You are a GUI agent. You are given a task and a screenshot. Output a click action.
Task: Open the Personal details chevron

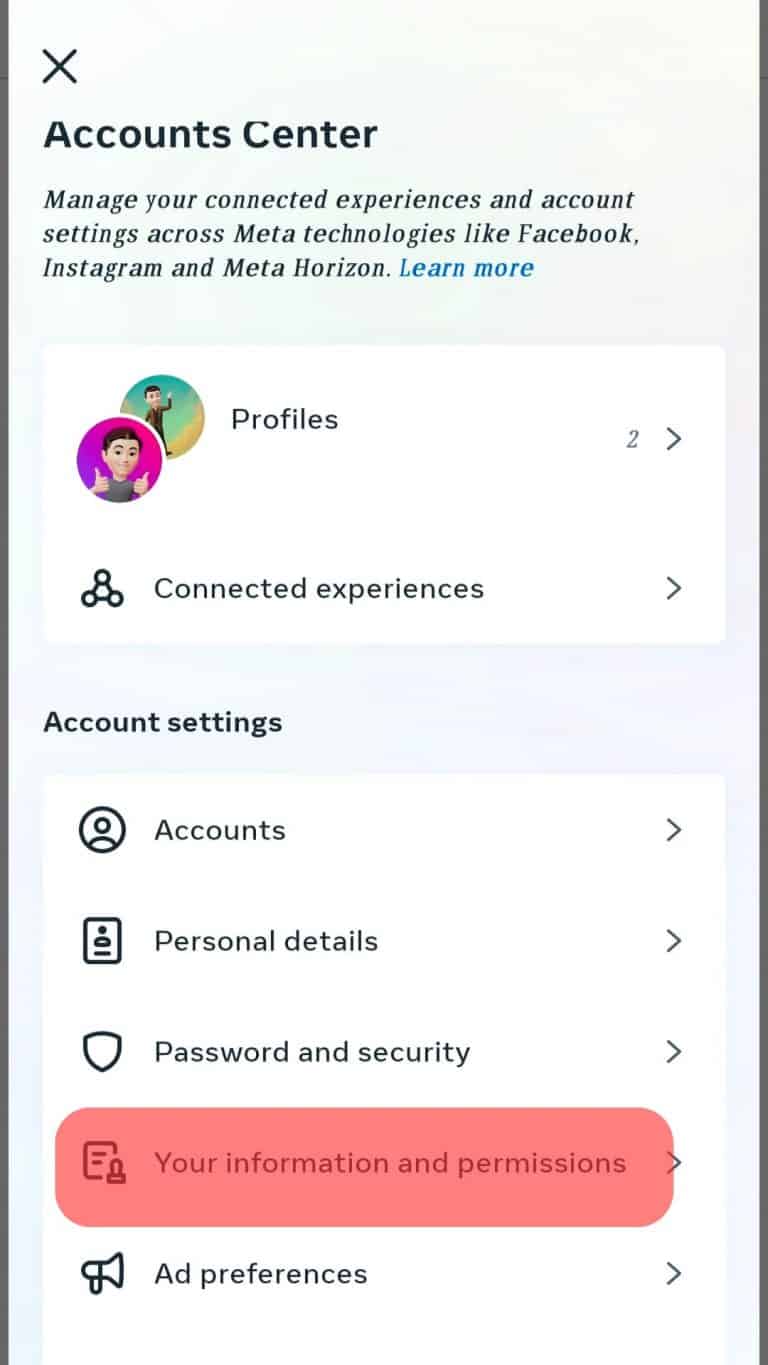coord(673,940)
